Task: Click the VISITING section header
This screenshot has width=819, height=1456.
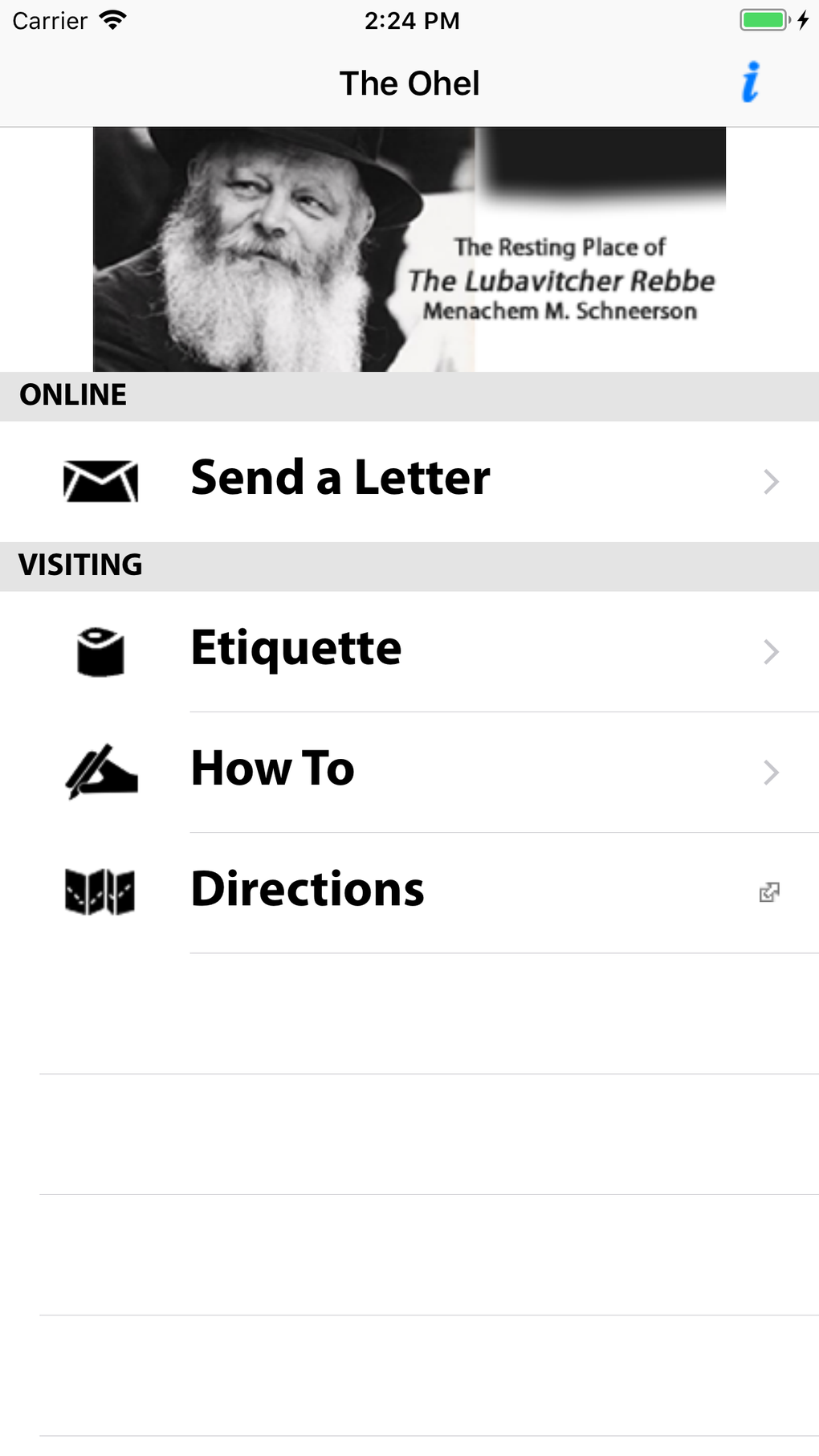Action: coord(81,565)
